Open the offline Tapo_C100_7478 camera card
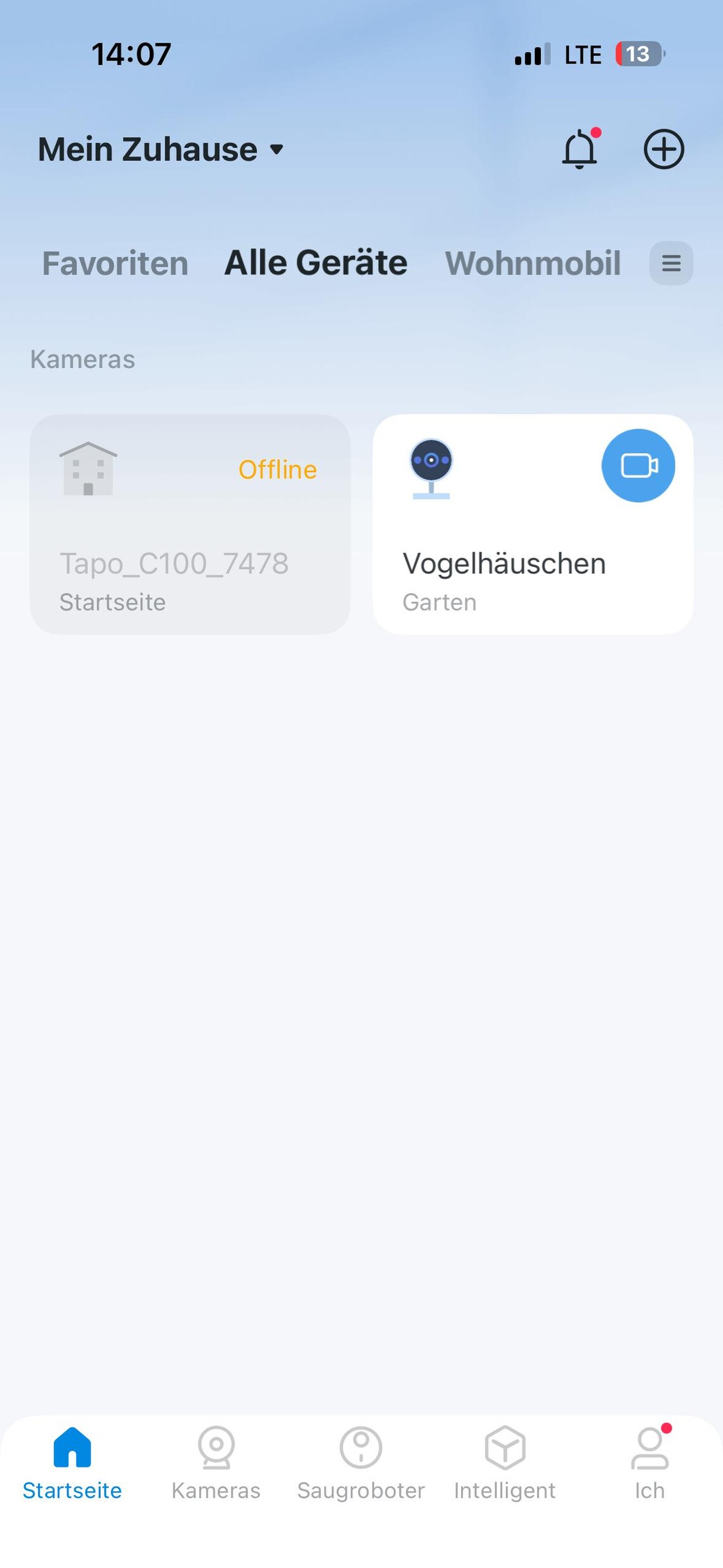 click(190, 524)
